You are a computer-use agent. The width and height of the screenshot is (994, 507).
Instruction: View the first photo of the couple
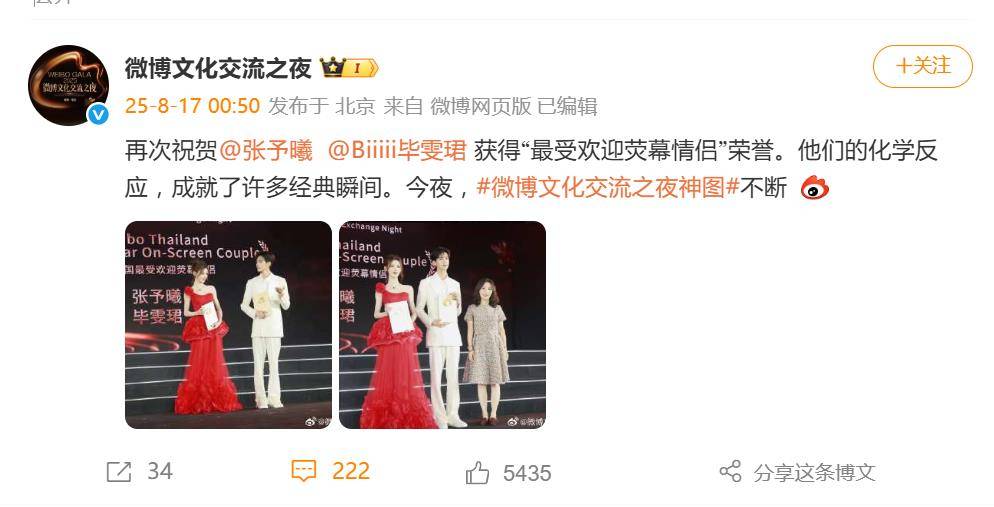(x=228, y=325)
